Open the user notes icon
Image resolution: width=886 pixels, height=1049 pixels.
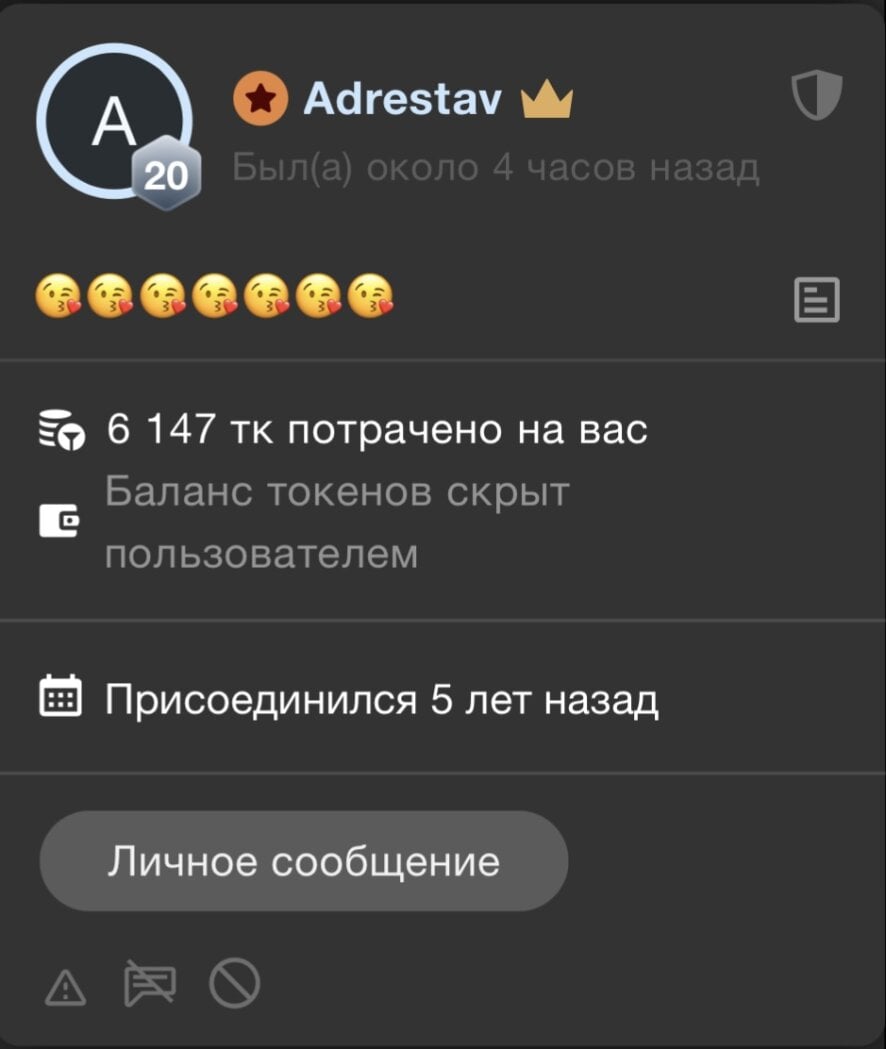[816, 300]
